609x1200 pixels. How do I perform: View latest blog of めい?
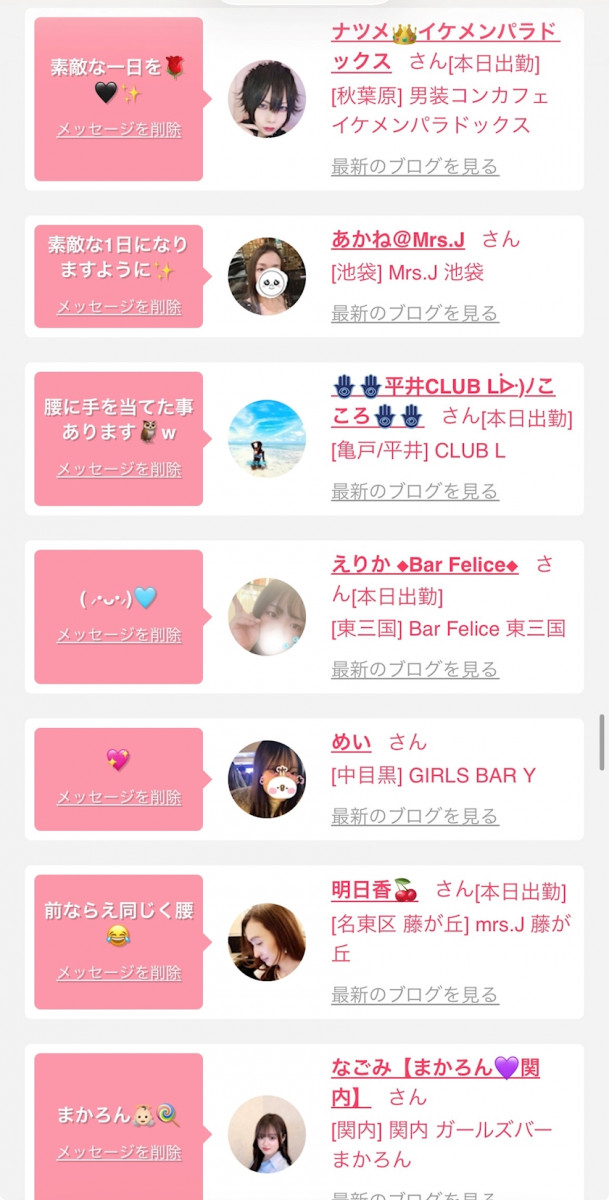point(414,816)
